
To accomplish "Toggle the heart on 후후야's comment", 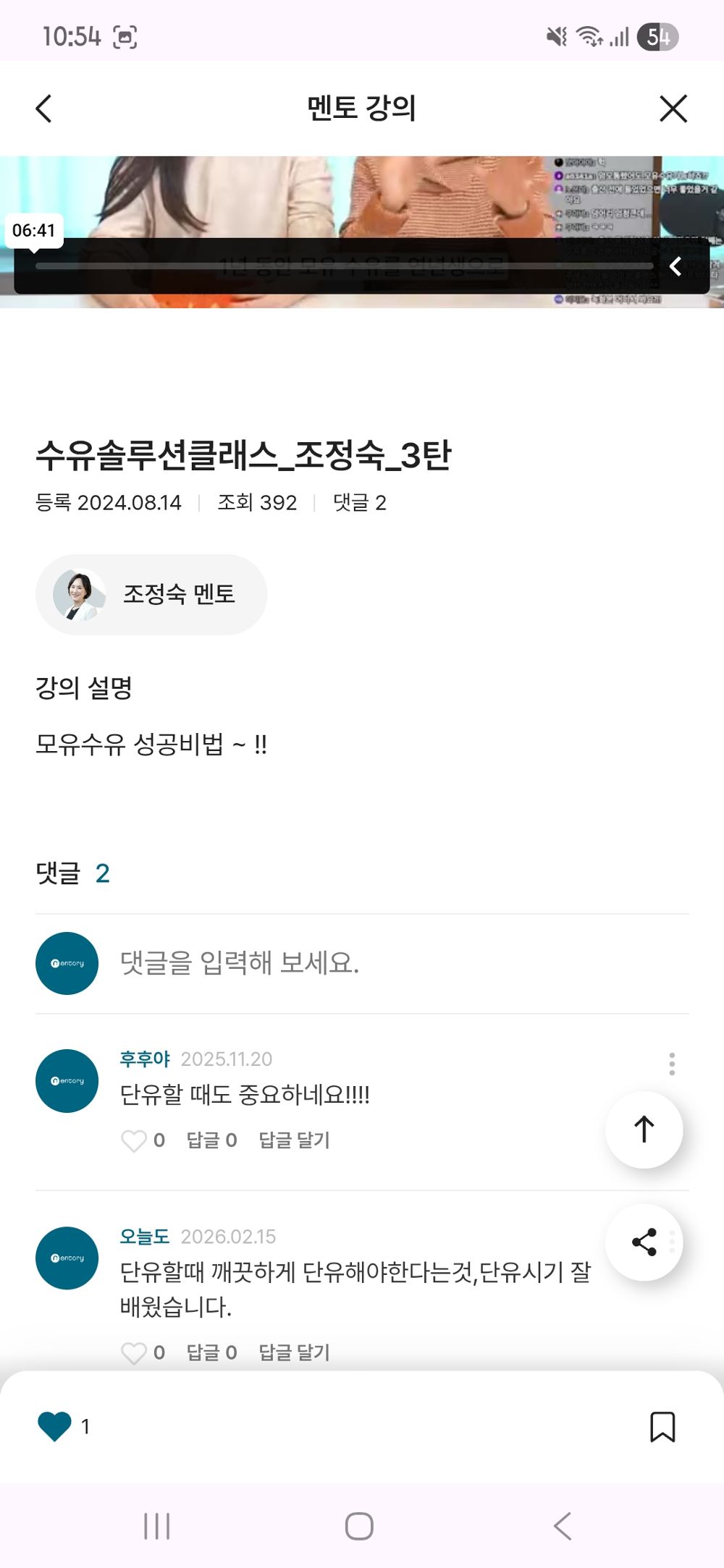I will click(x=135, y=1139).
